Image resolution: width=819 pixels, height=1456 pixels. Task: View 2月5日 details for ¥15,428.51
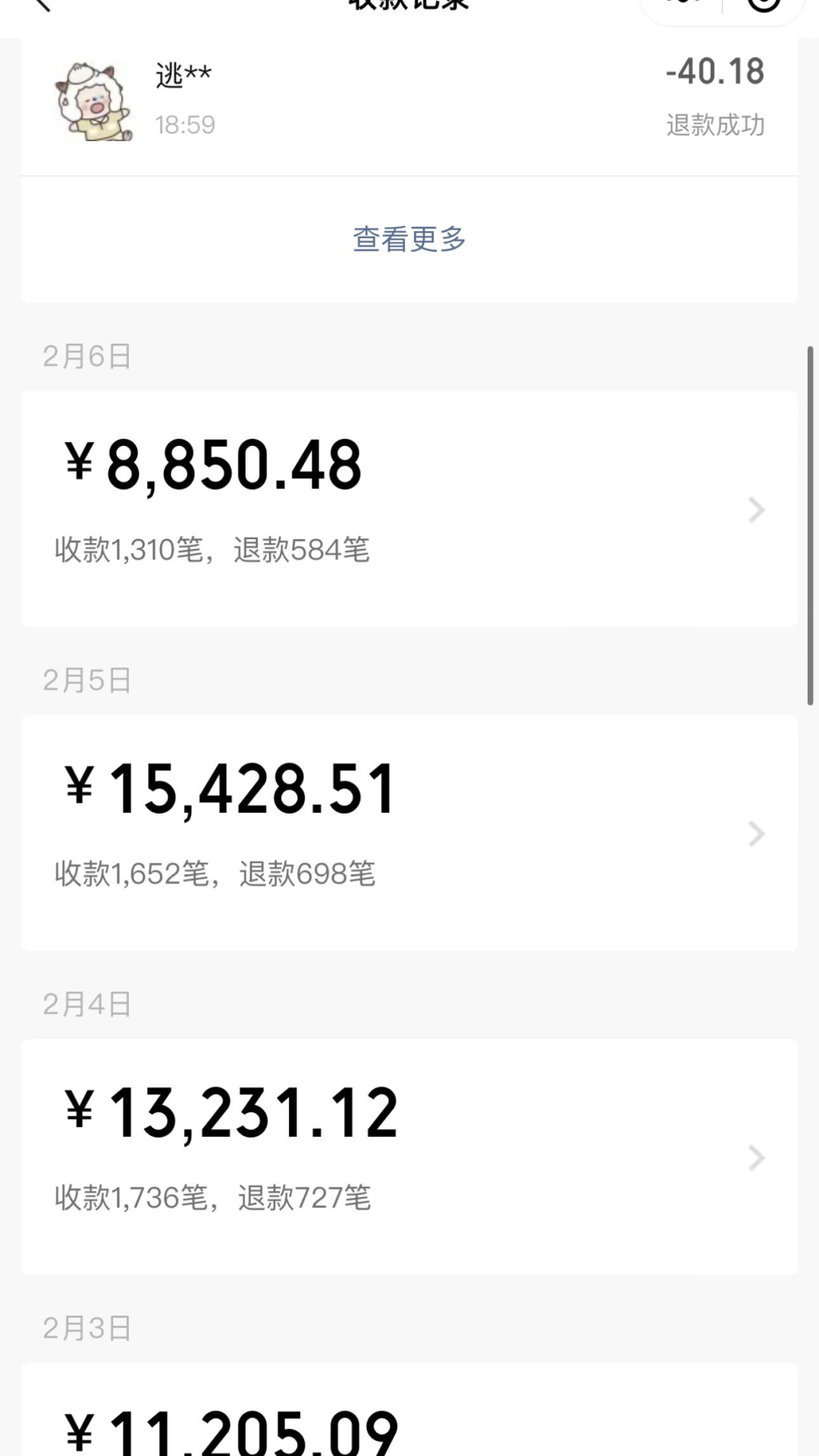pos(409,832)
